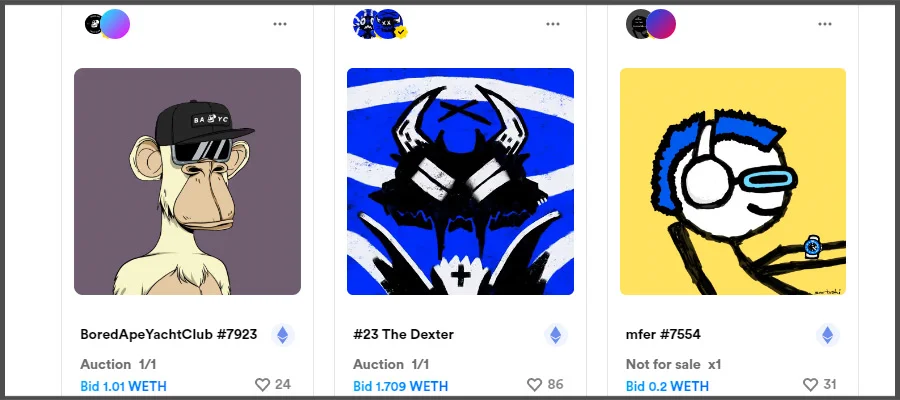The height and width of the screenshot is (400, 900).
Task: Like mfer #7554
Action: [x=810, y=384]
